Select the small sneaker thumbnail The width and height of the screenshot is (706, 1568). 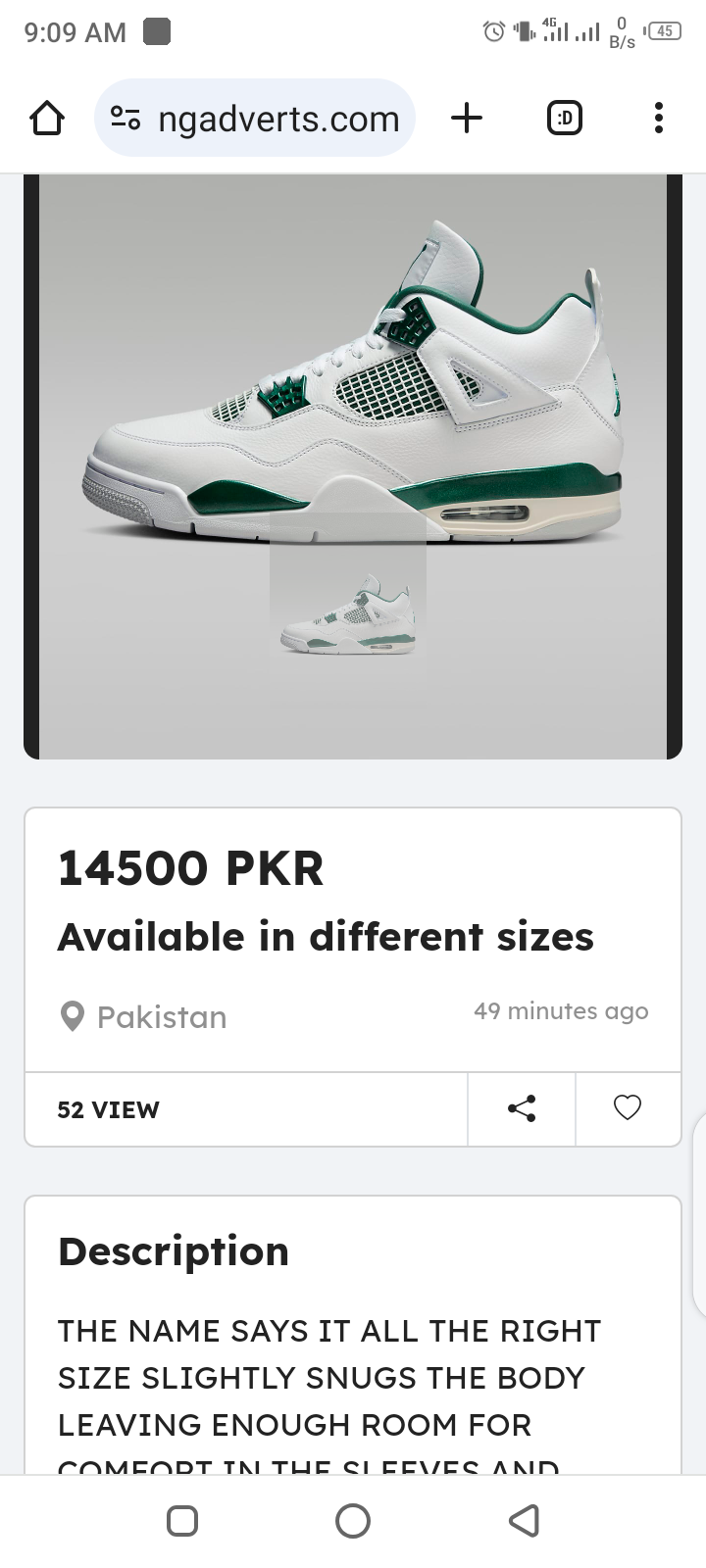pyautogui.click(x=348, y=614)
